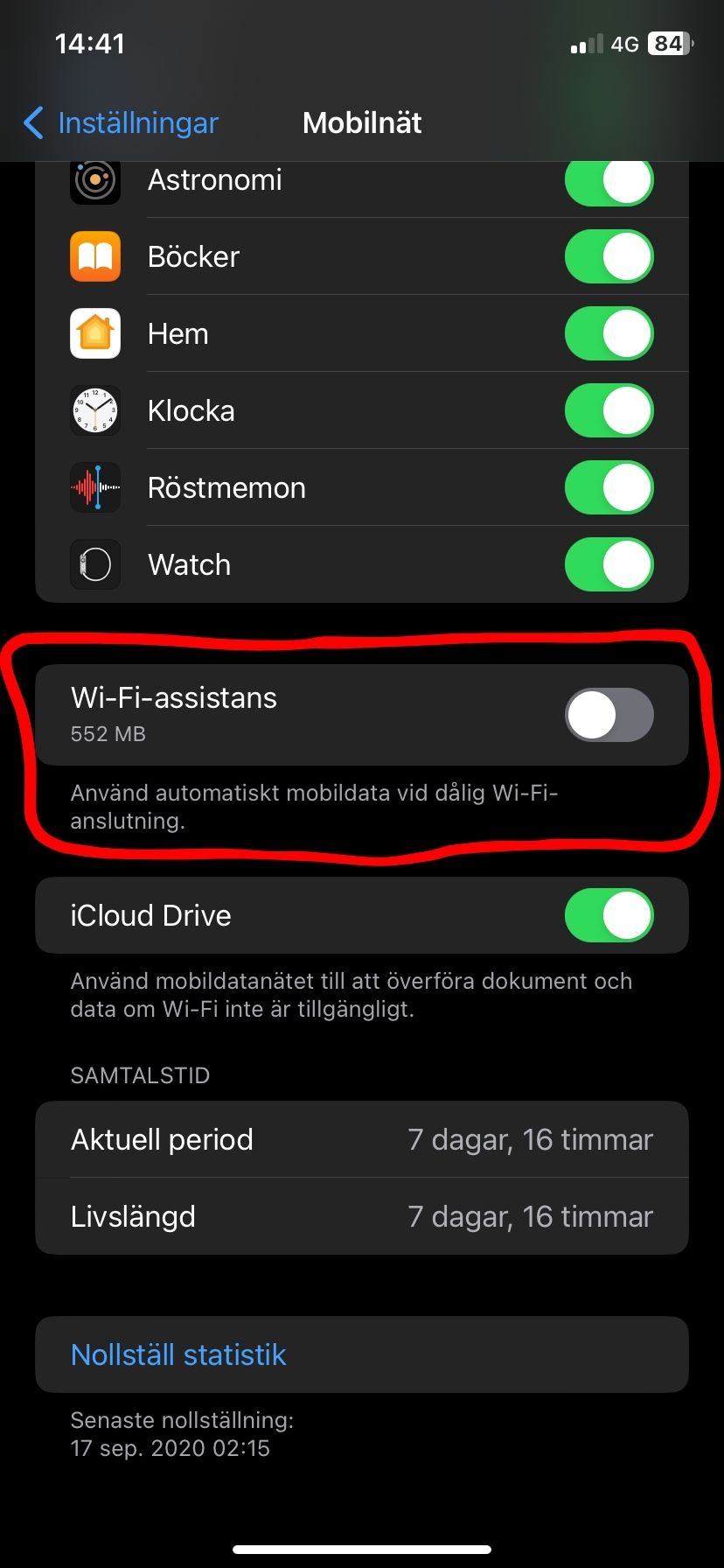Viewport: 724px width, 1568px height.
Task: Select the Inställningar back link
Action: click(136, 123)
